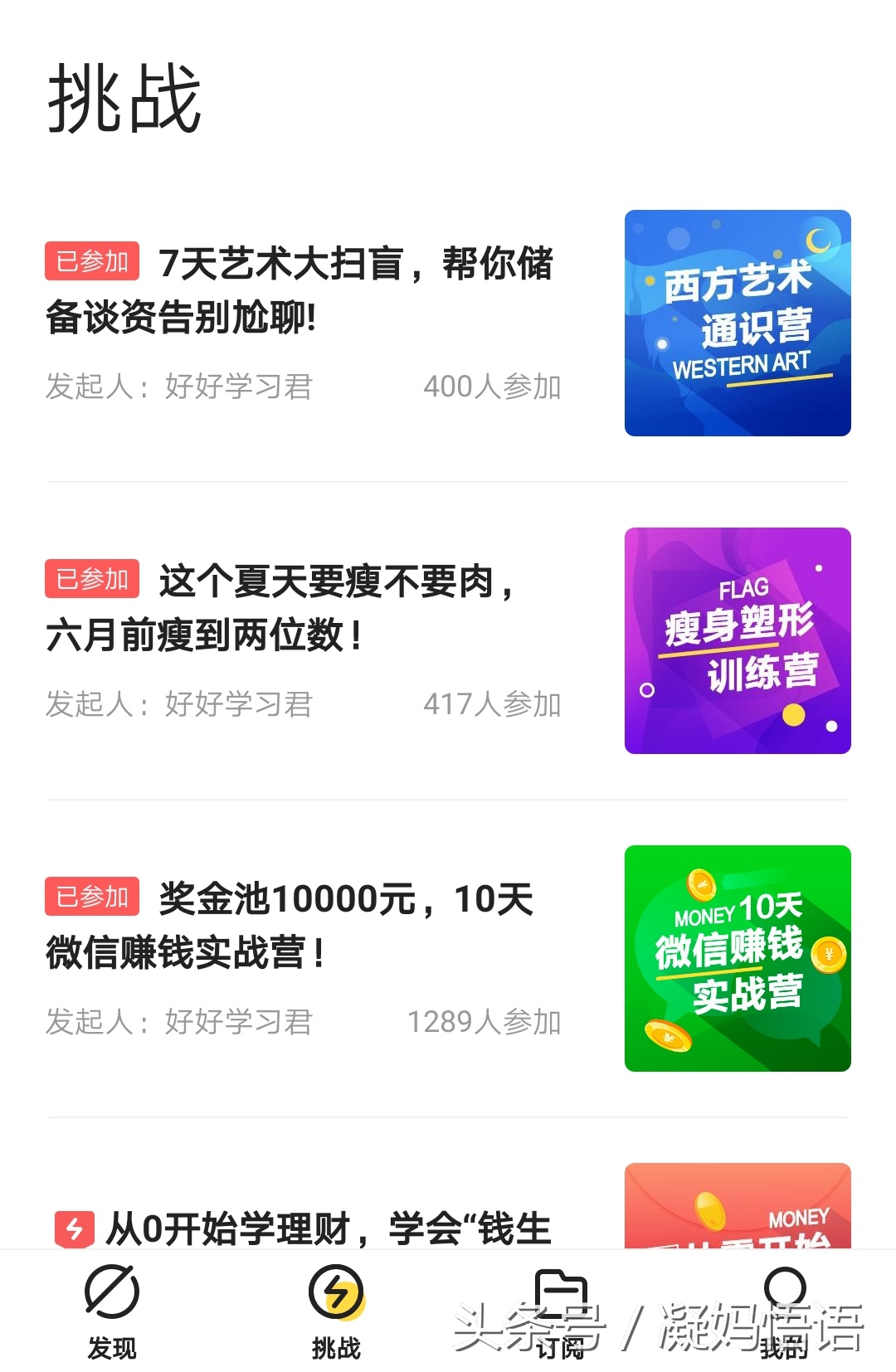This screenshot has width=896, height=1372.
Task: Open the 瘦身塑形训练营 cover image
Action: click(x=737, y=640)
